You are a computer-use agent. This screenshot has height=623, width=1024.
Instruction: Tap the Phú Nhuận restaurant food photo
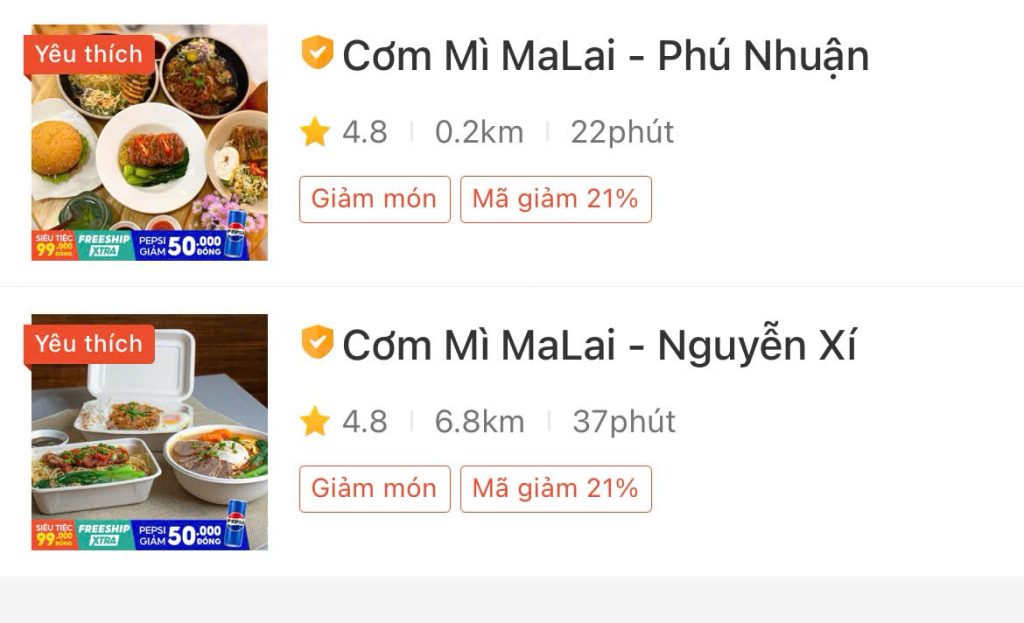150,142
